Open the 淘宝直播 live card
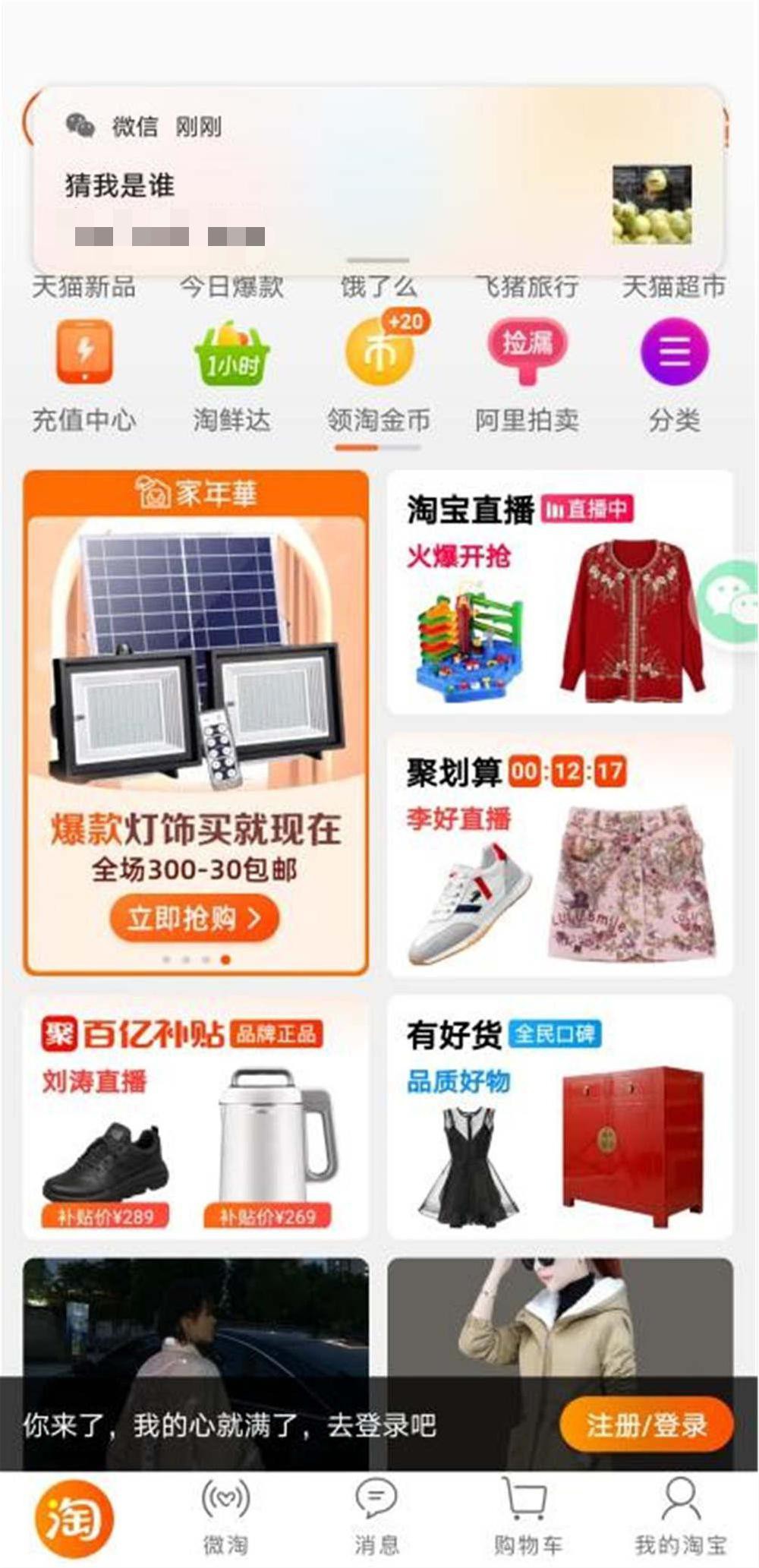This screenshot has width=759, height=1568. (x=560, y=592)
